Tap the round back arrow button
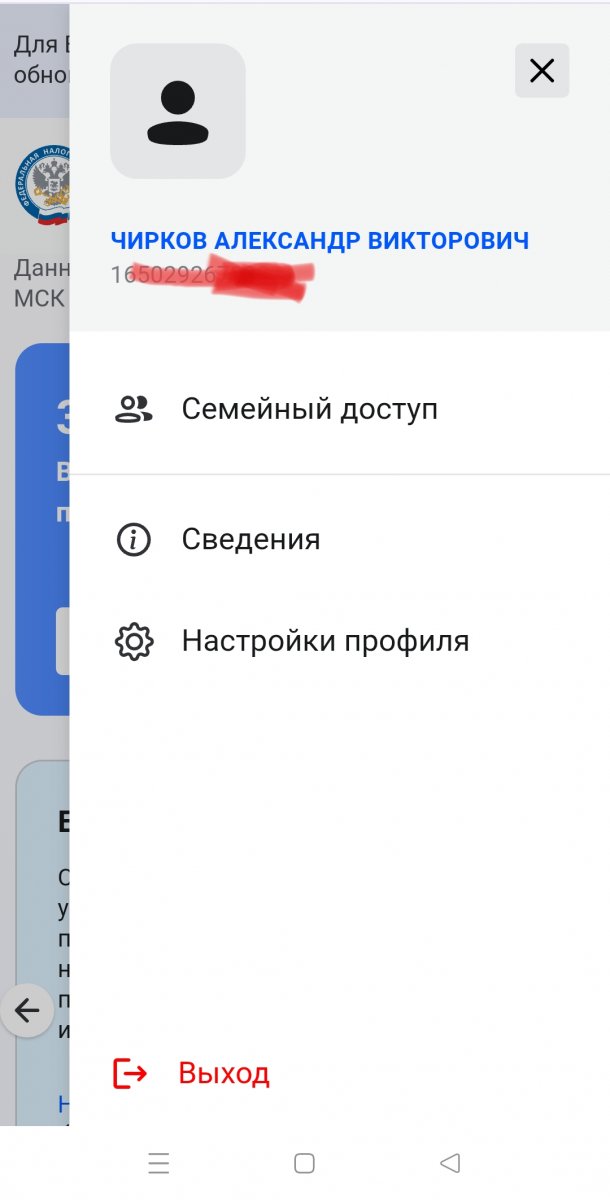610x1200 pixels. (x=27, y=1010)
